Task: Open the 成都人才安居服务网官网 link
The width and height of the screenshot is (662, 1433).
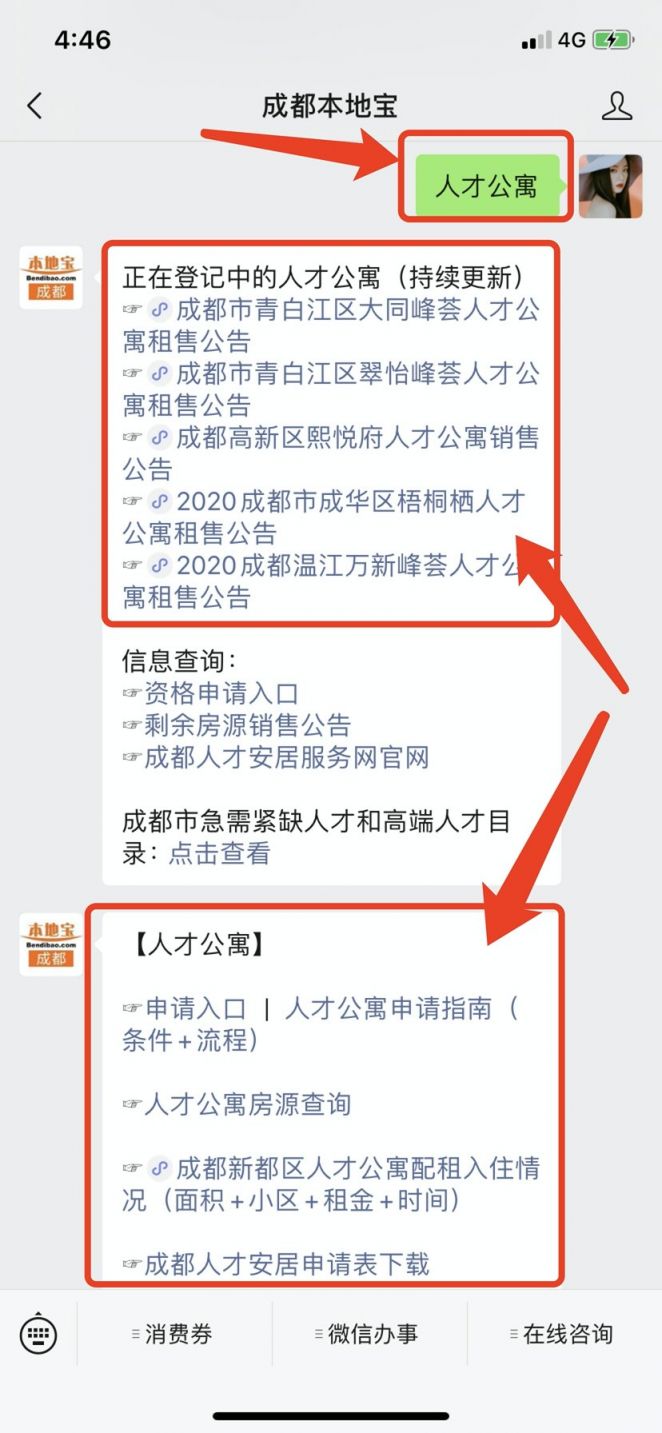Action: click(286, 758)
